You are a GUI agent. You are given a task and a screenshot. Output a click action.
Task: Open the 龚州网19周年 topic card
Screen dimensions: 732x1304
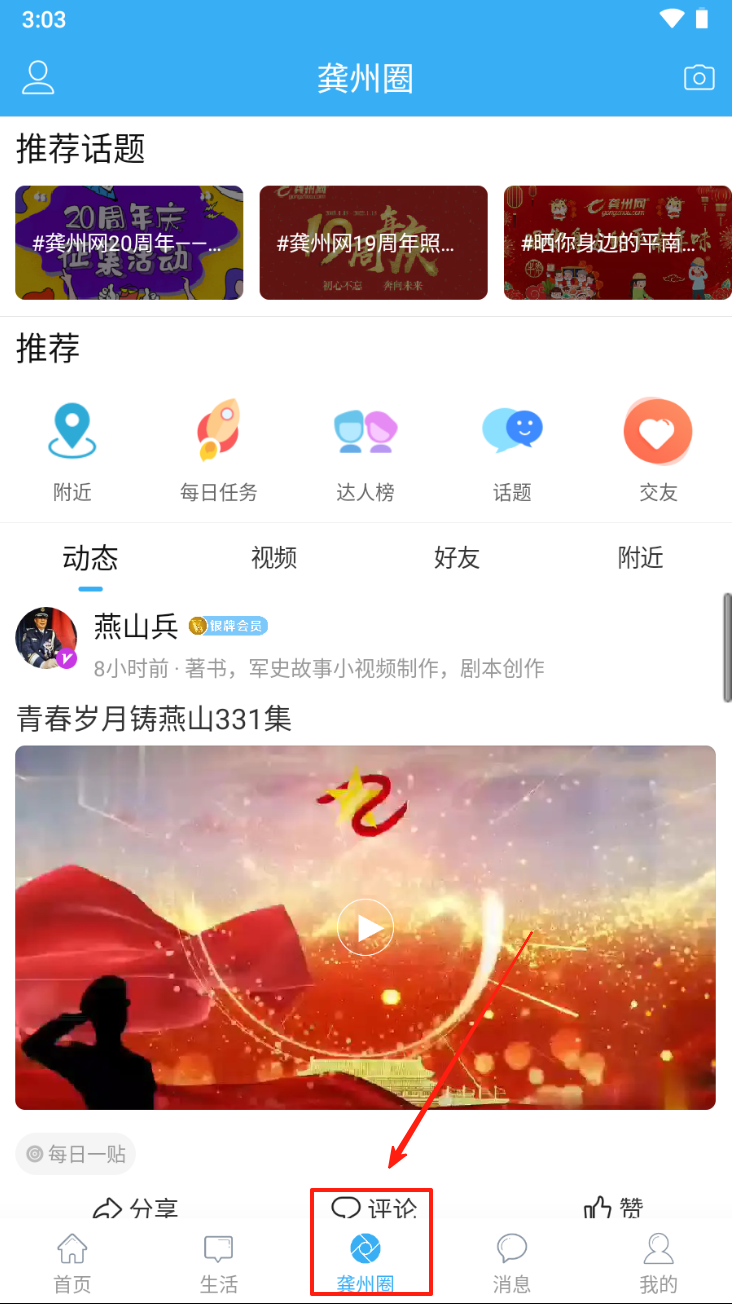coord(373,243)
